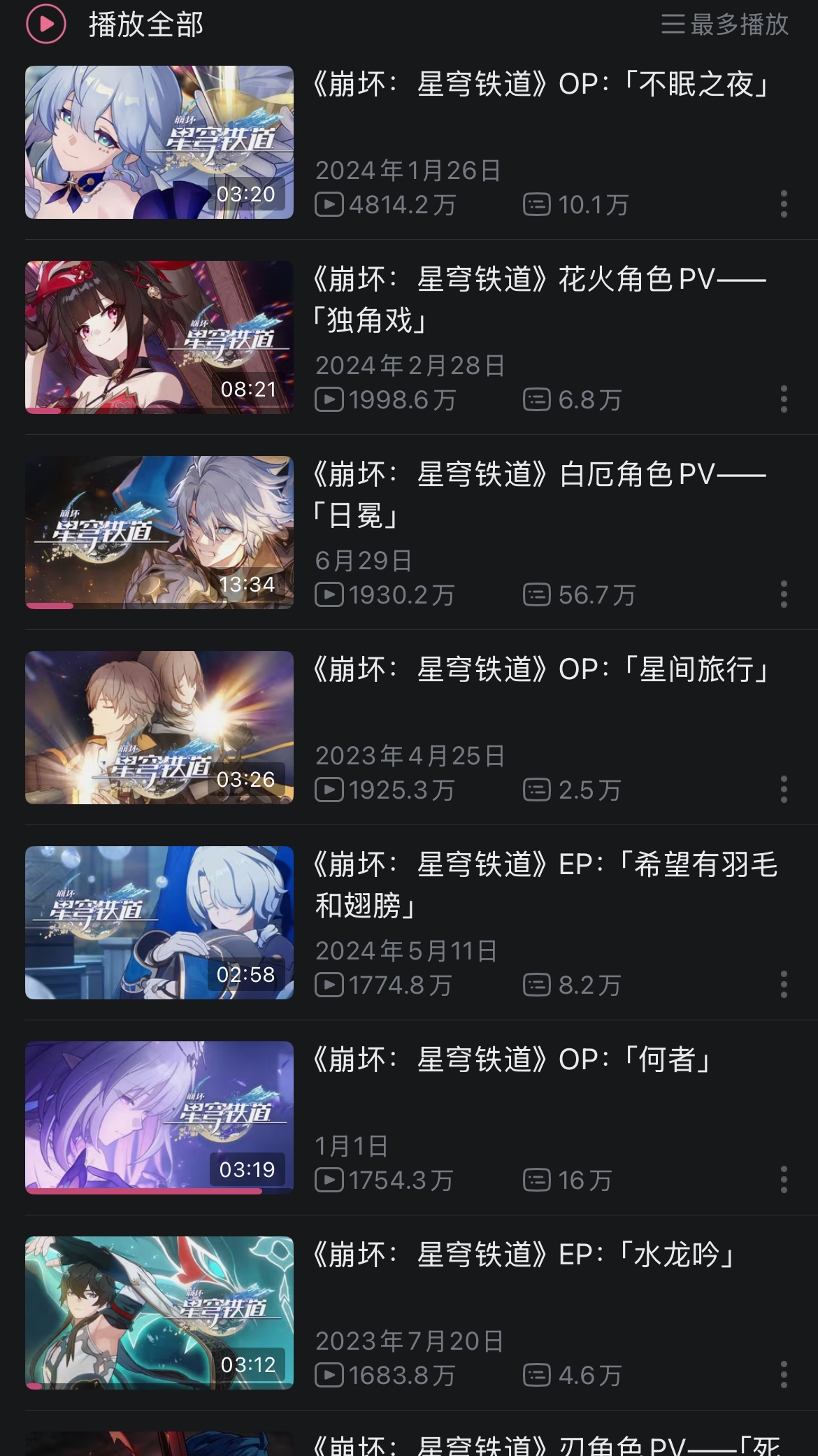Tap the three-dot menu for「何者」video
The height and width of the screenshot is (1456, 818).
click(784, 1180)
